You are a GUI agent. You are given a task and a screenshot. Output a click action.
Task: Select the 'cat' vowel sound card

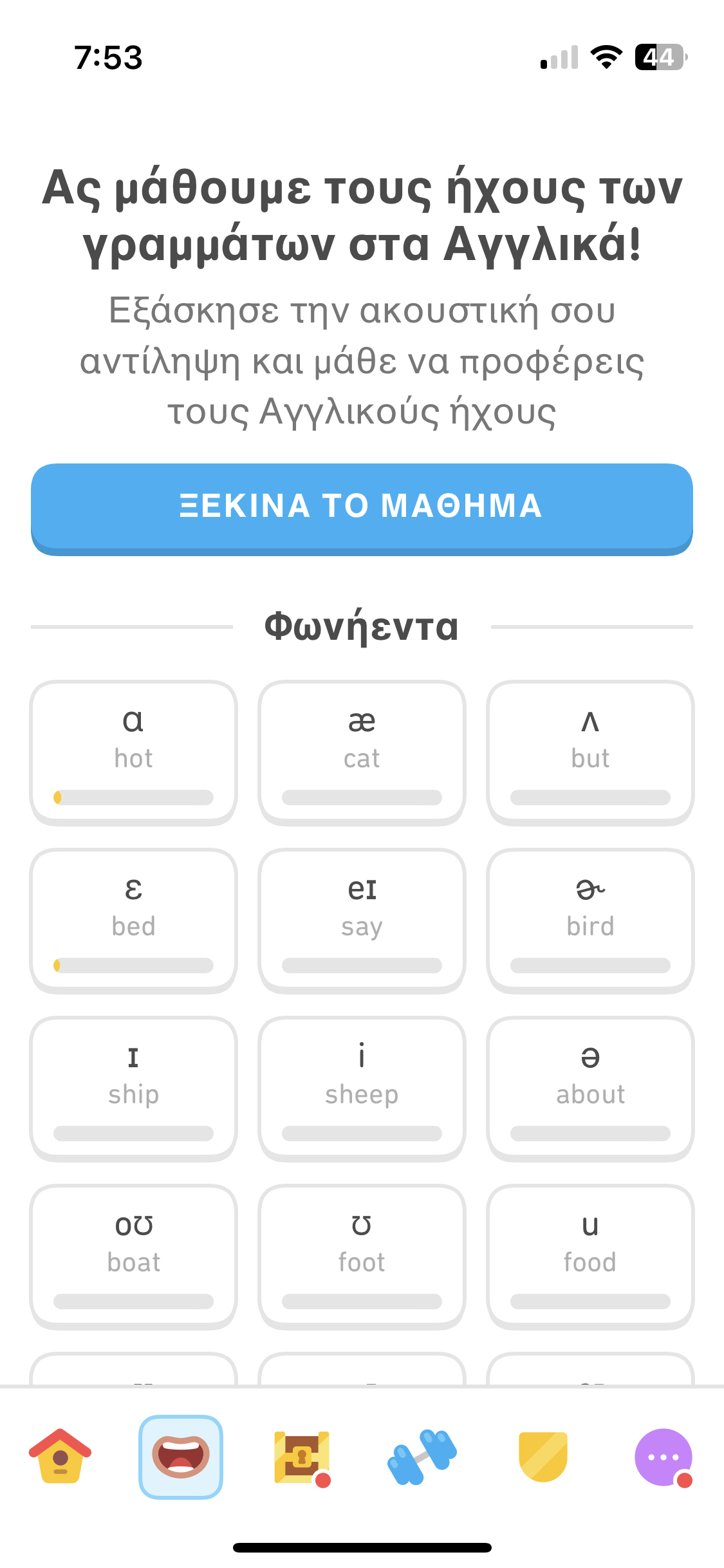tap(362, 752)
